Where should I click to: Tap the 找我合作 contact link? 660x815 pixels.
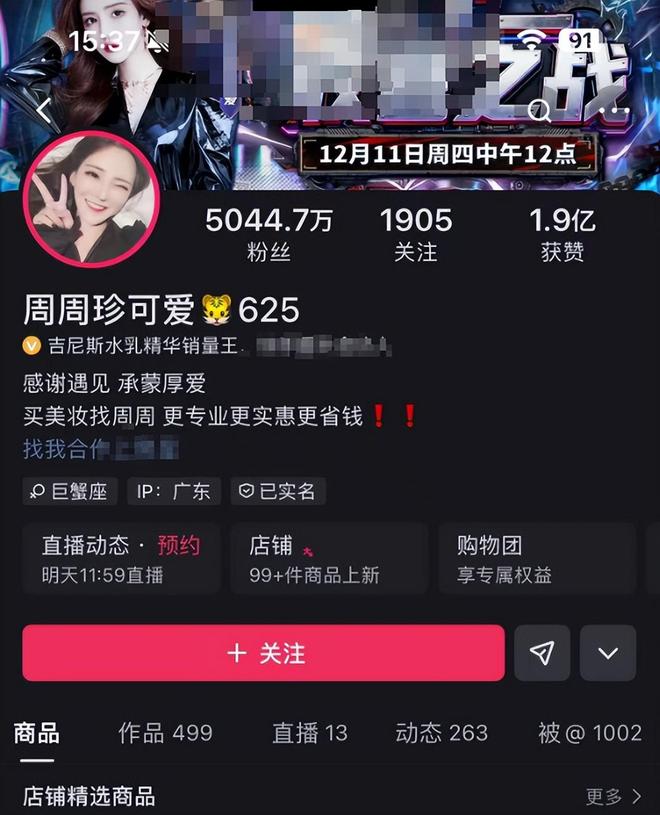point(64,449)
